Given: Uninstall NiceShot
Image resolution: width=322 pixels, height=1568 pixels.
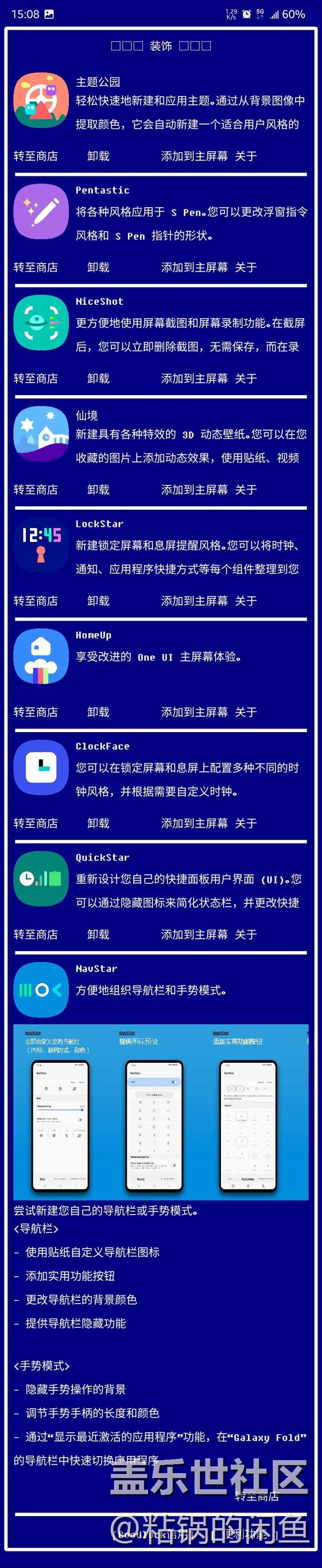Looking at the screenshot, I should (98, 379).
